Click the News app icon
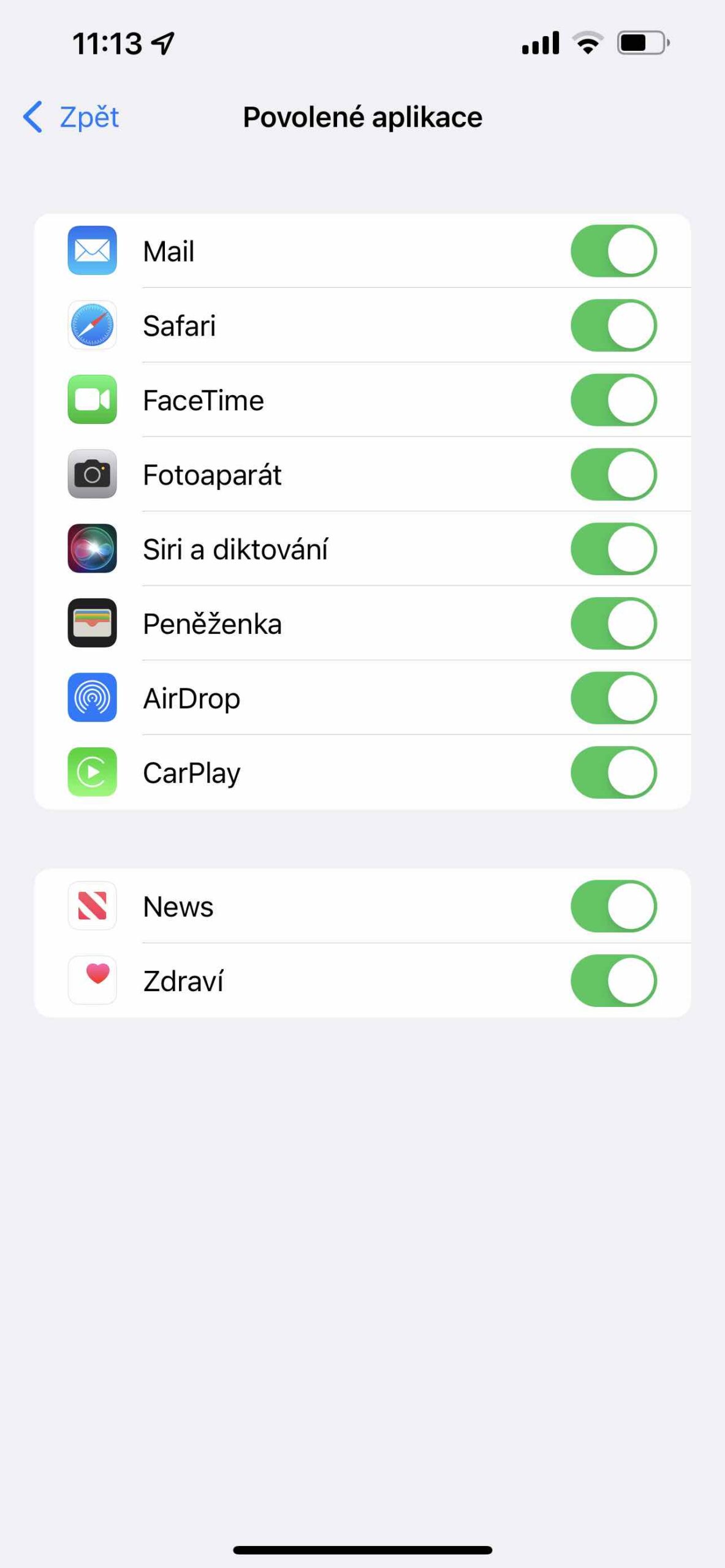This screenshot has width=725, height=1568. pyautogui.click(x=92, y=907)
